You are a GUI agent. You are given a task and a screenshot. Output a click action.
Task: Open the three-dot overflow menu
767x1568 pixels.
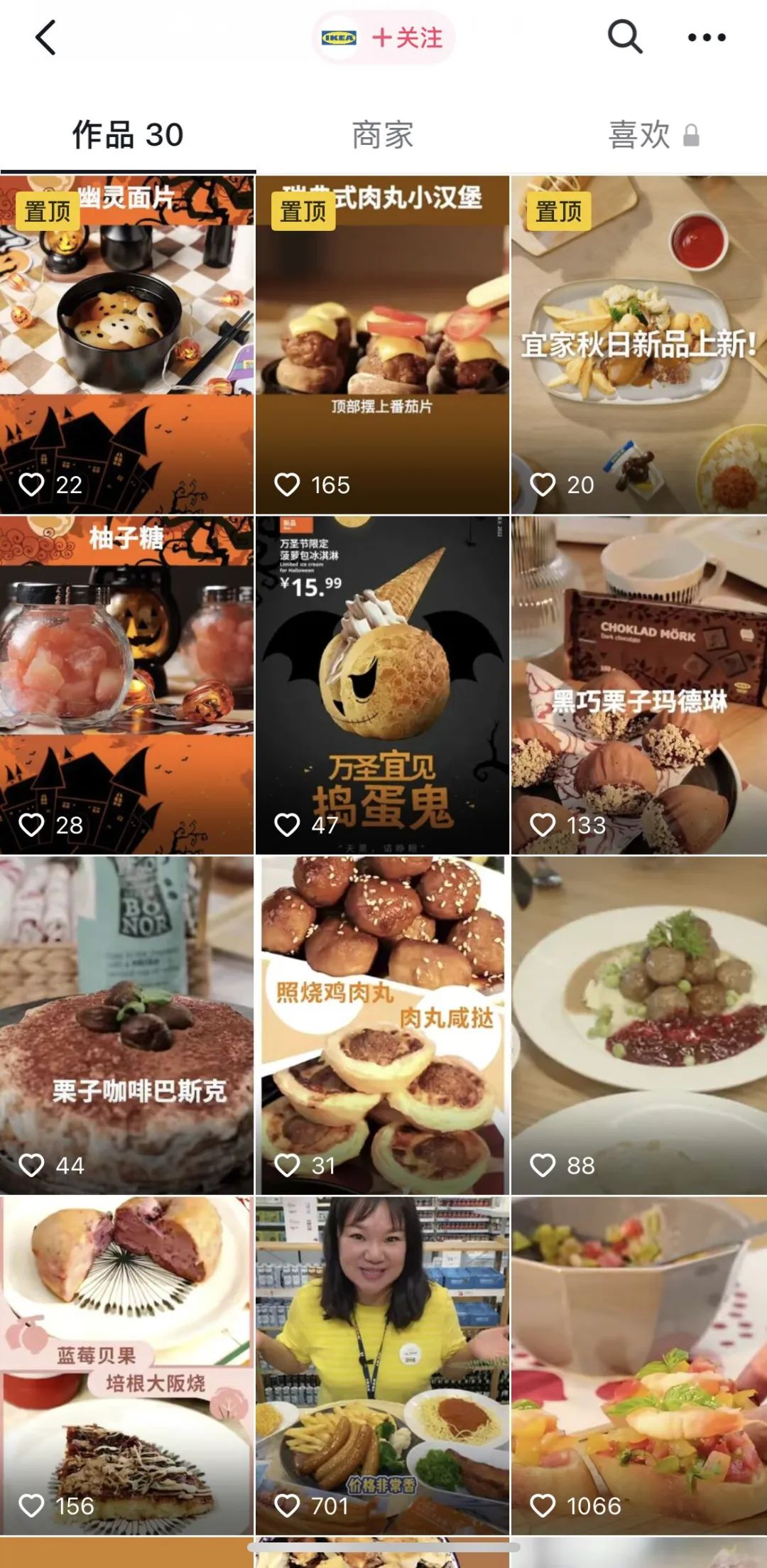click(707, 38)
